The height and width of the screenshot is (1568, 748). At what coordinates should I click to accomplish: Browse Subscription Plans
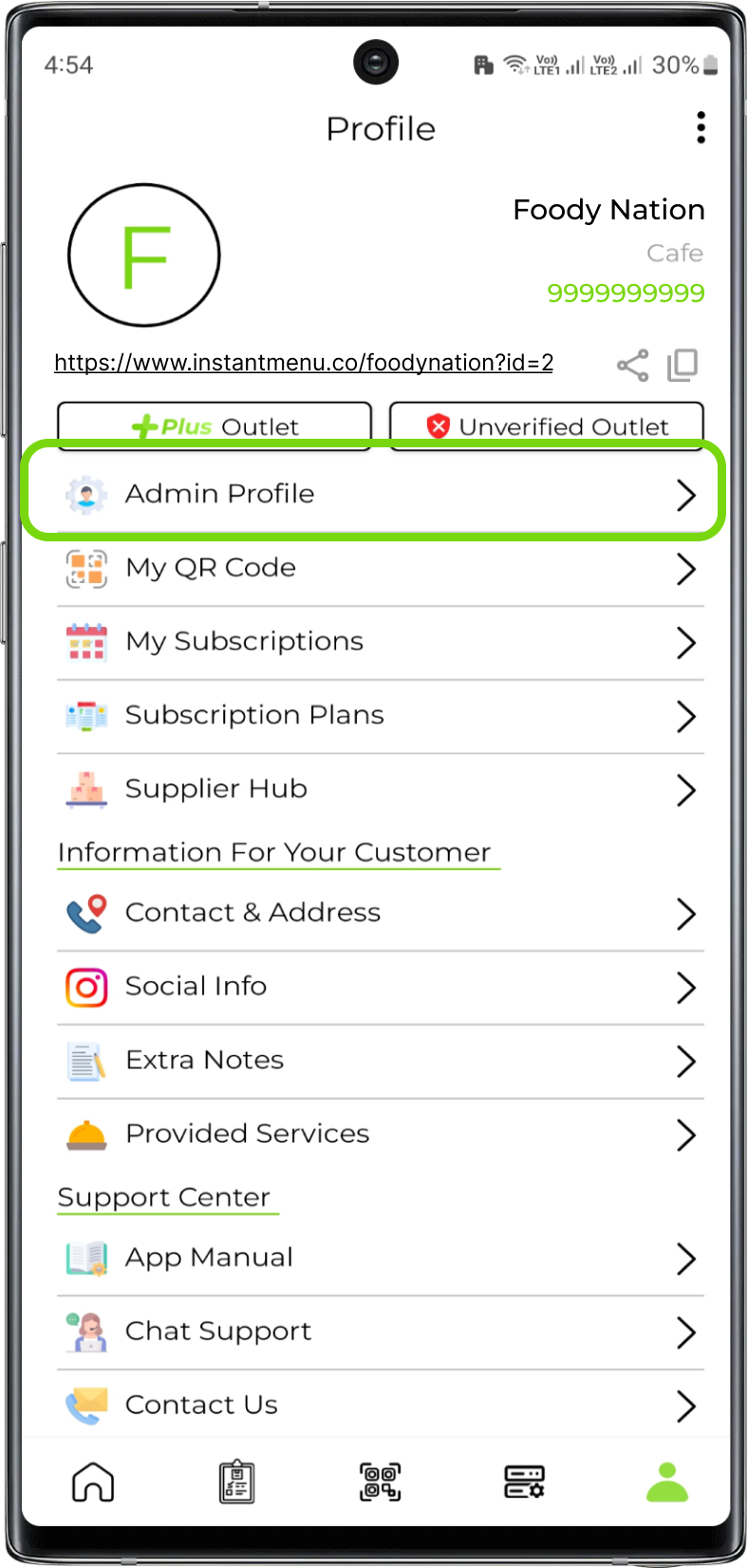pos(380,715)
